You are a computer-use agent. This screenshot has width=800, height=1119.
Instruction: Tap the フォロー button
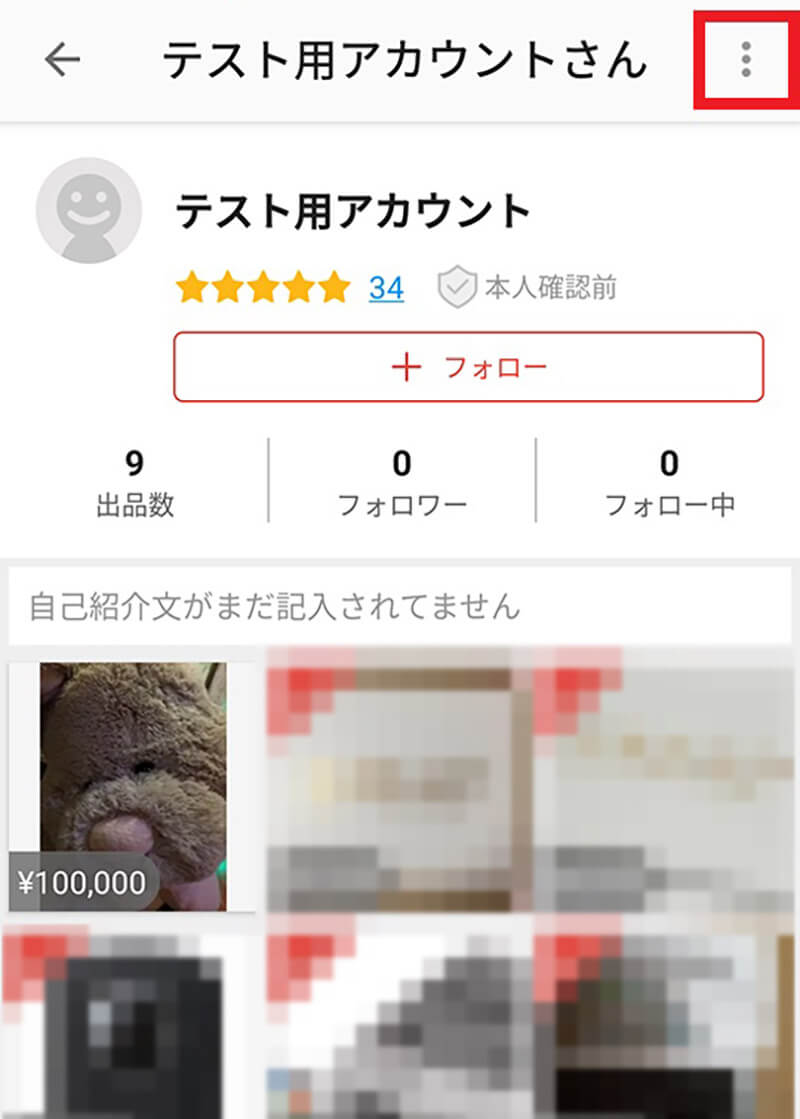(468, 367)
